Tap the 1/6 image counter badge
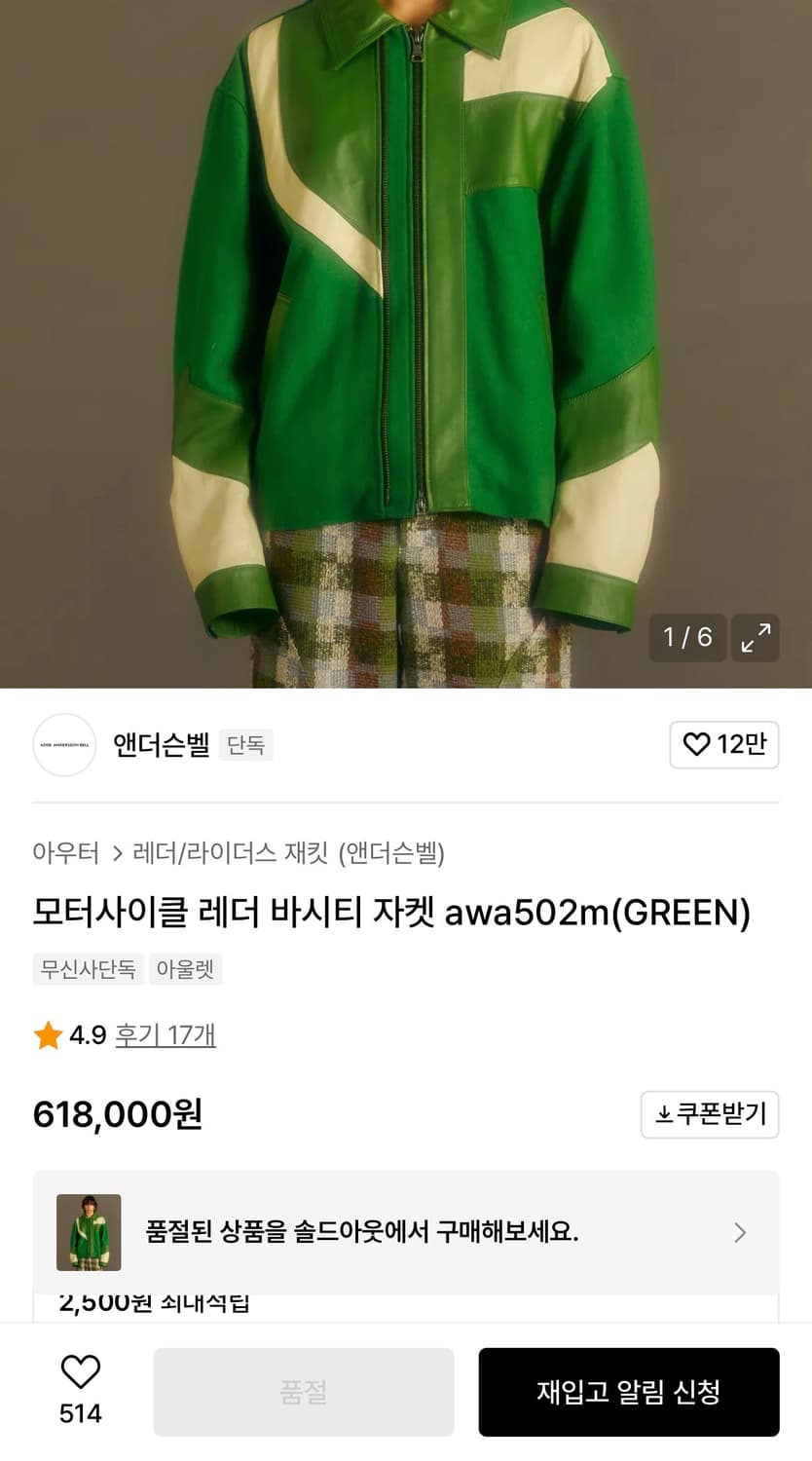Screen dimensions: 812x1461 coord(687,638)
